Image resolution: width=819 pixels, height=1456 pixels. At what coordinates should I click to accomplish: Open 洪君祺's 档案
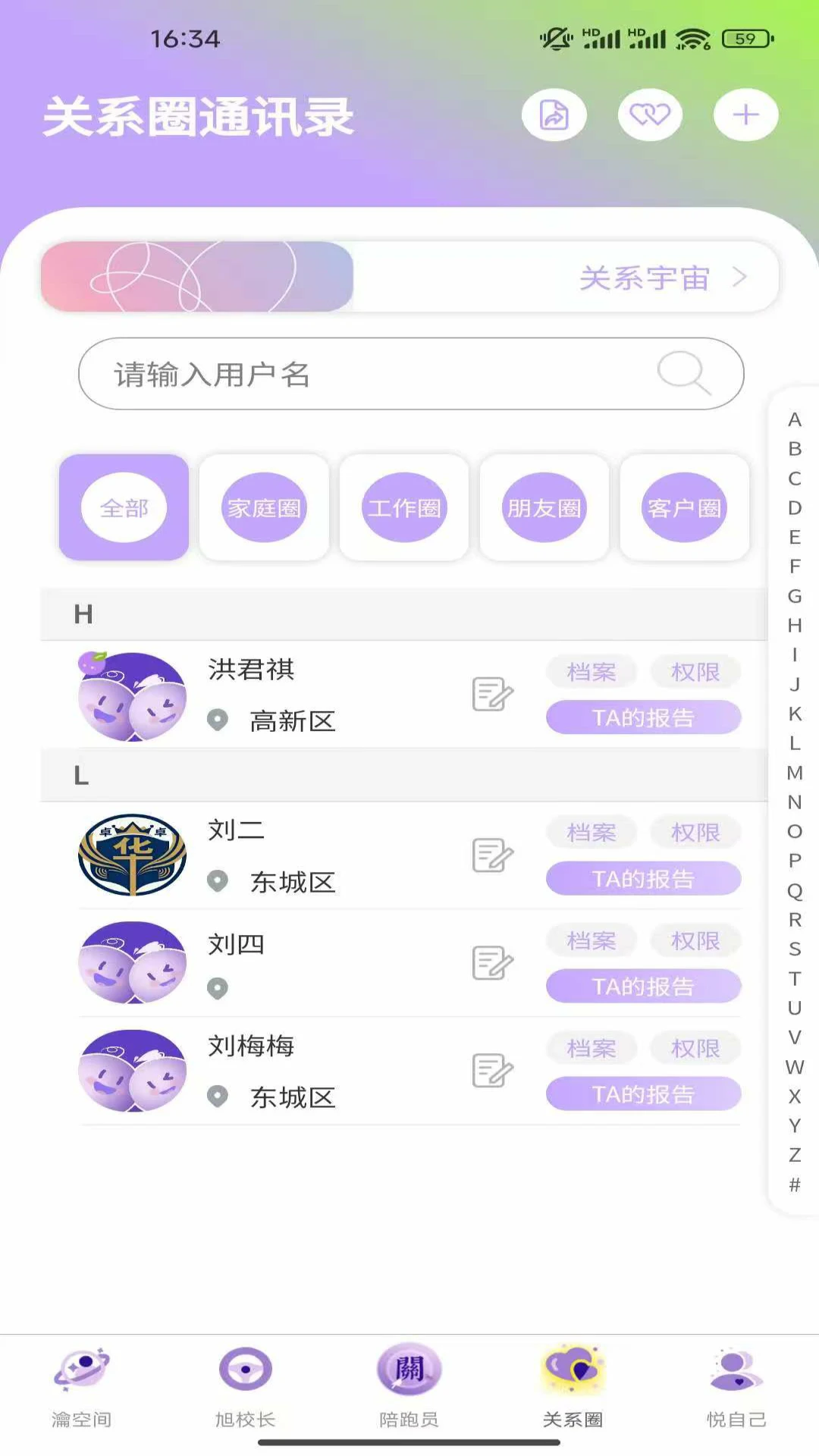(x=591, y=672)
